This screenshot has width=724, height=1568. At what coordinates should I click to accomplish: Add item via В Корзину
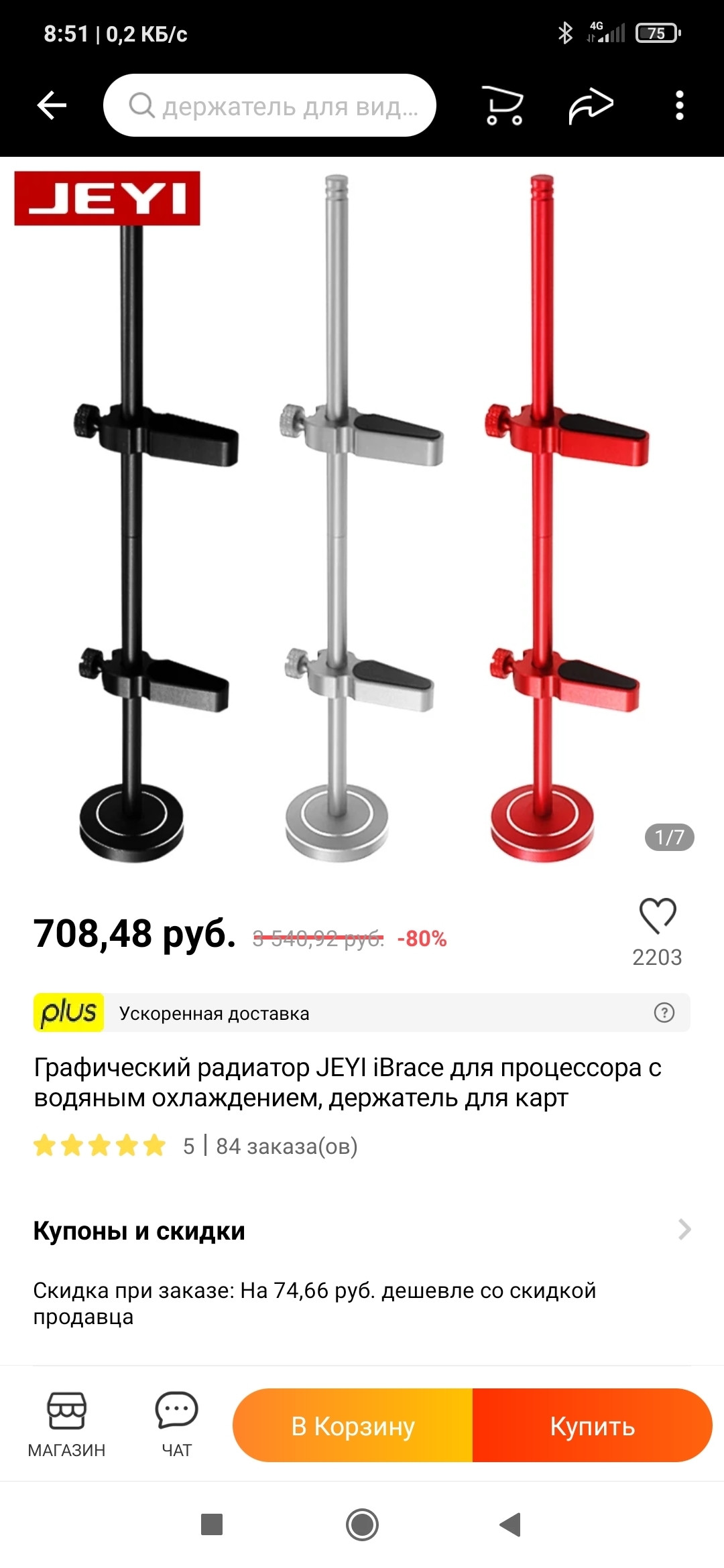pos(353,1425)
